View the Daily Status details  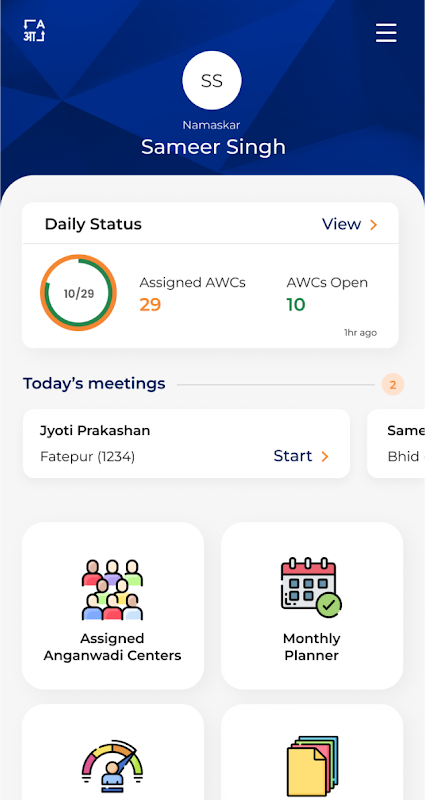click(349, 224)
